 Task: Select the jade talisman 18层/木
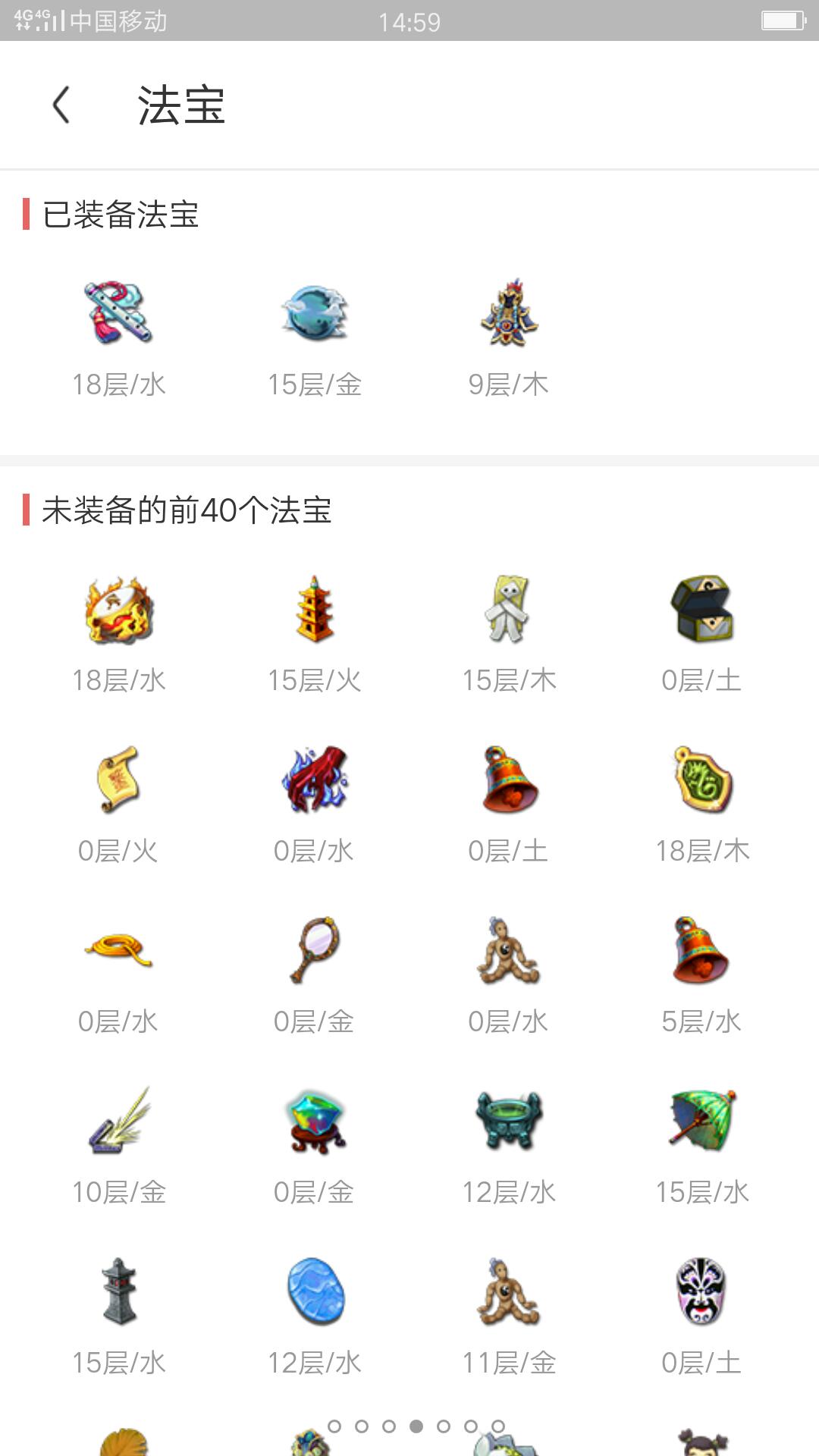pos(701,780)
